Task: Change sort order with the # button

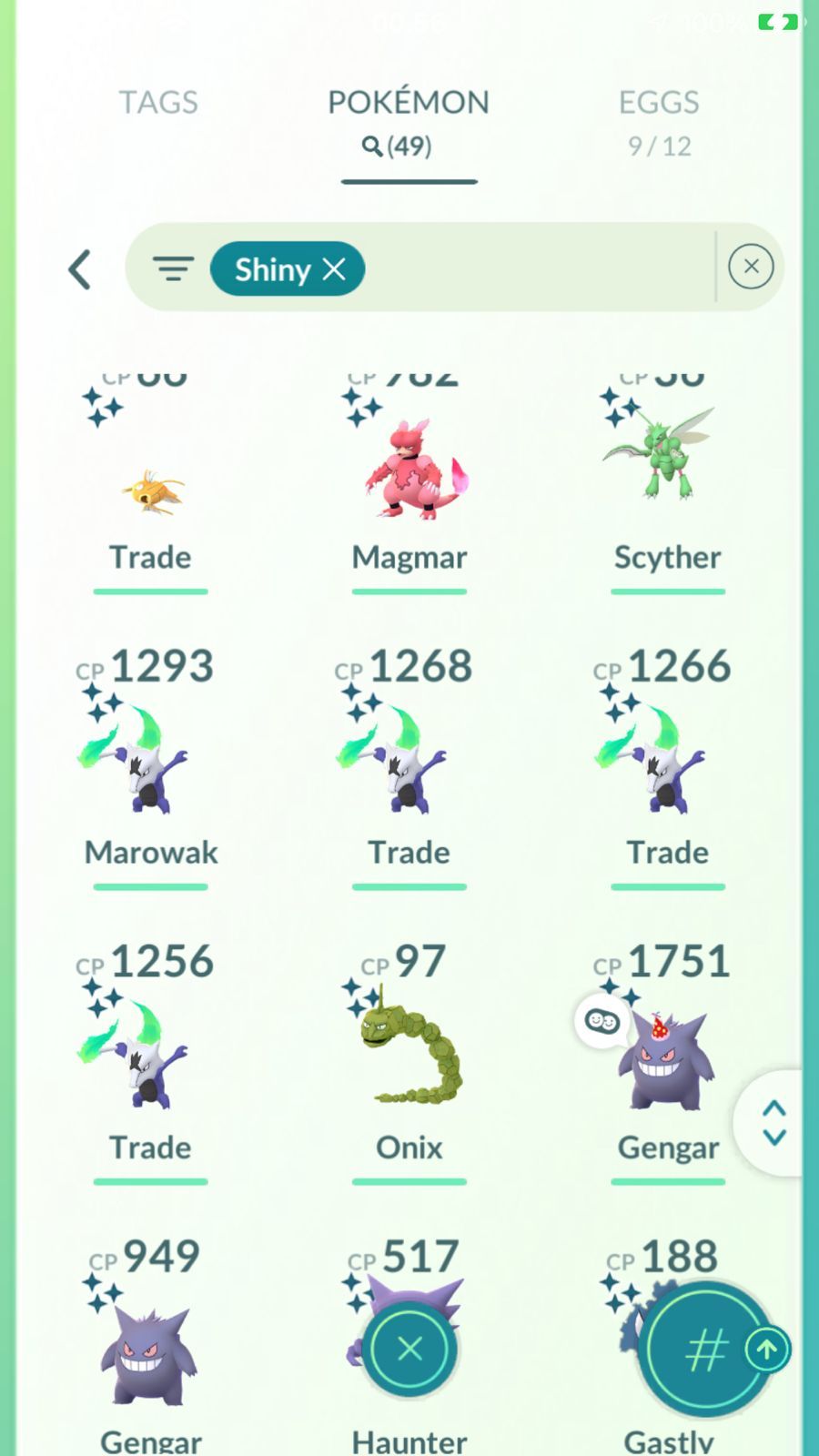Action: (x=704, y=1350)
